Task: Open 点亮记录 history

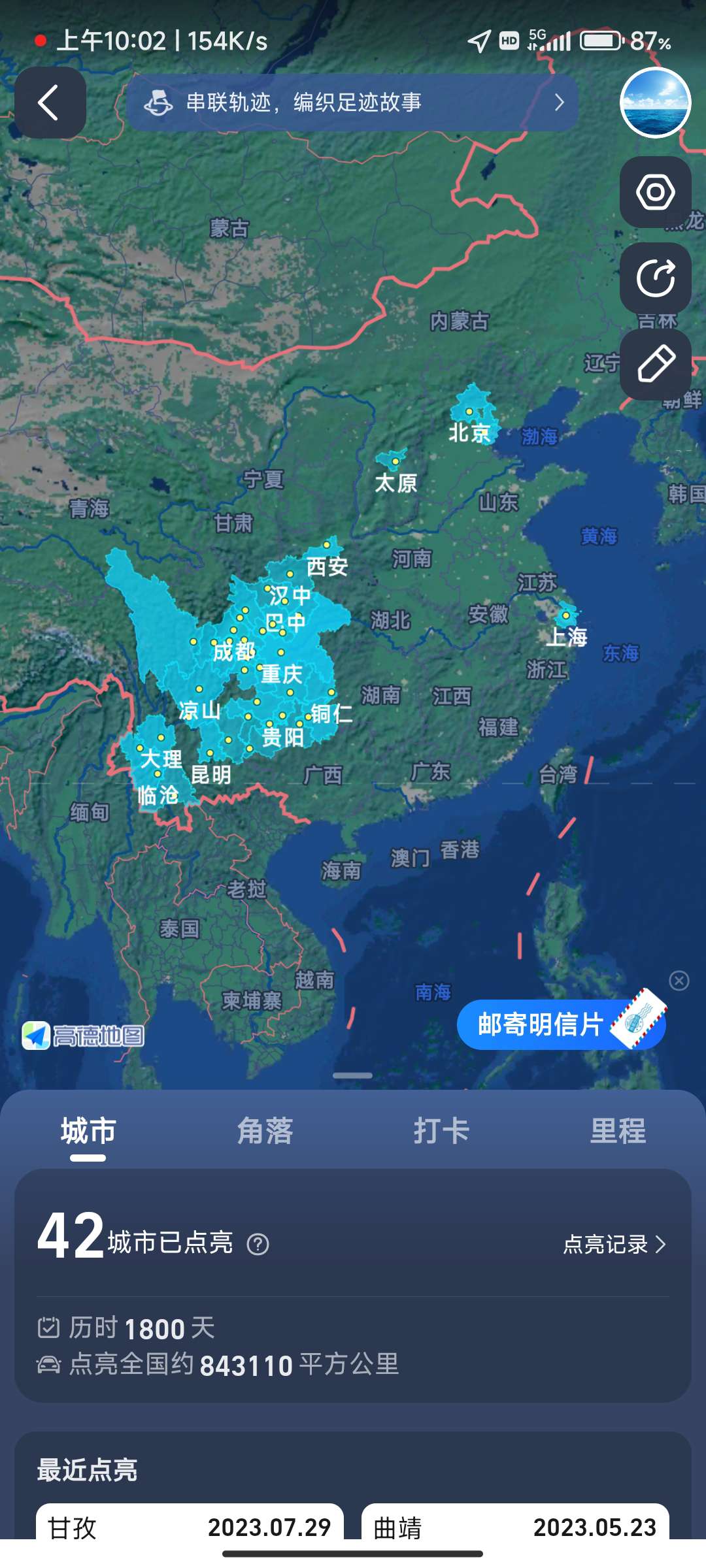Action: [614, 1244]
